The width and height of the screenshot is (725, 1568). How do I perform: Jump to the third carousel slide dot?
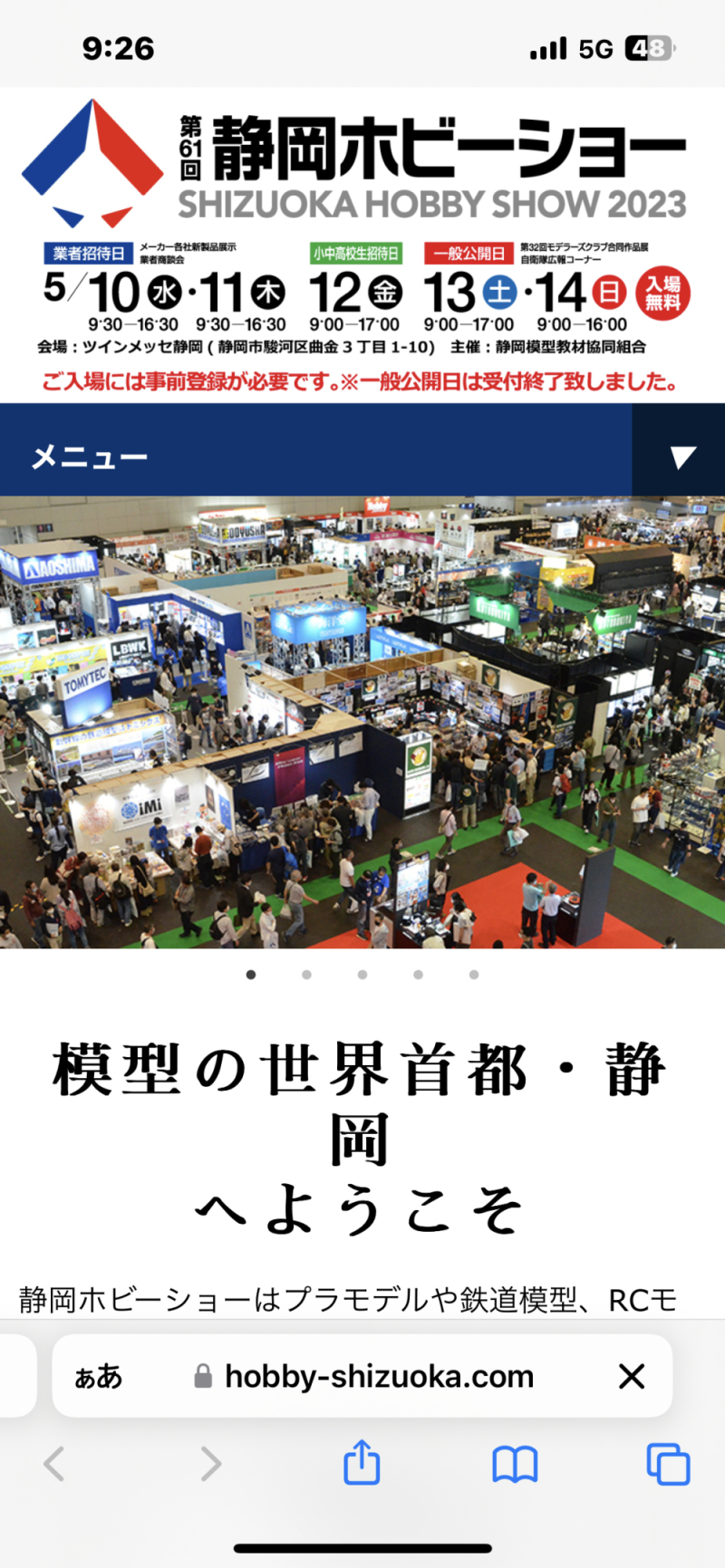tap(362, 975)
